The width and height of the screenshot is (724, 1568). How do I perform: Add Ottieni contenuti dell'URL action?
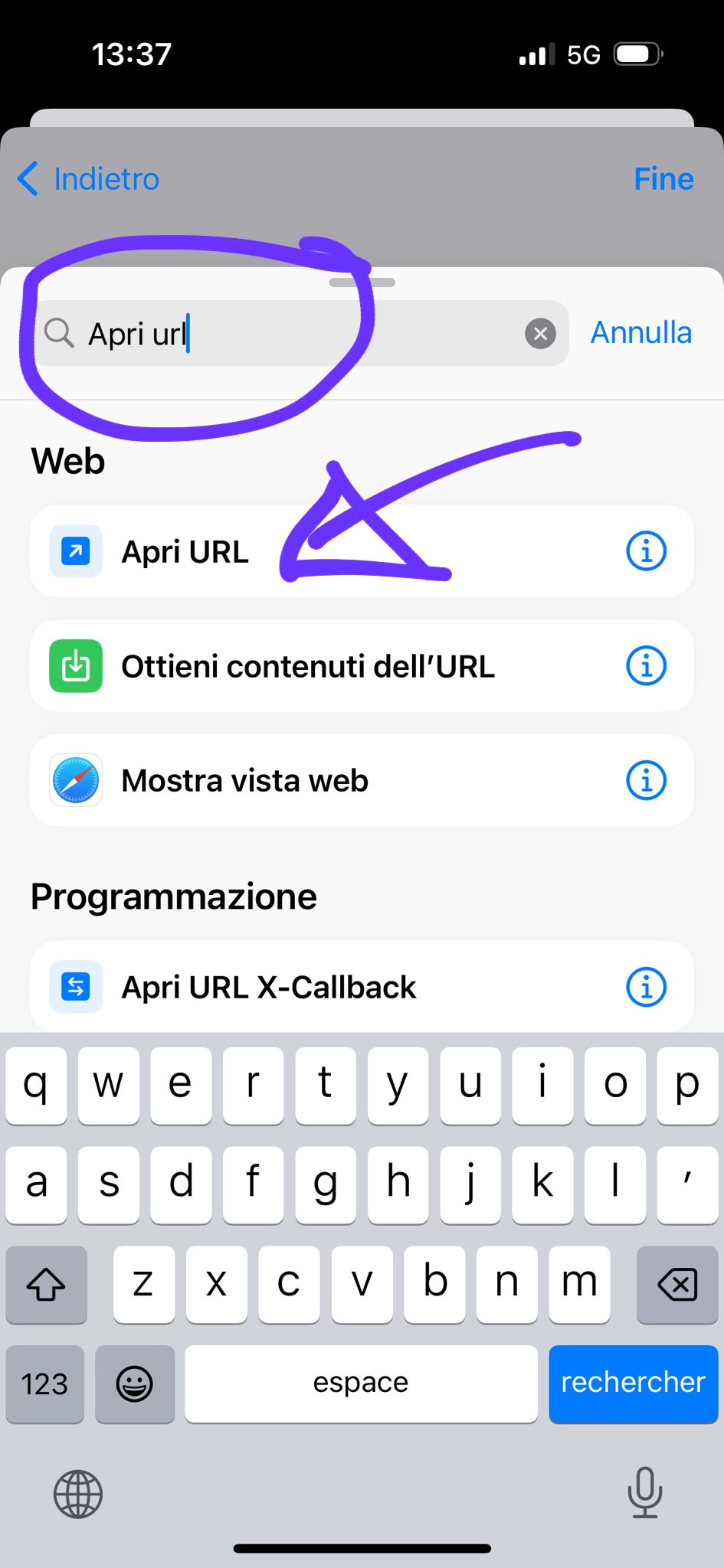[x=306, y=666]
